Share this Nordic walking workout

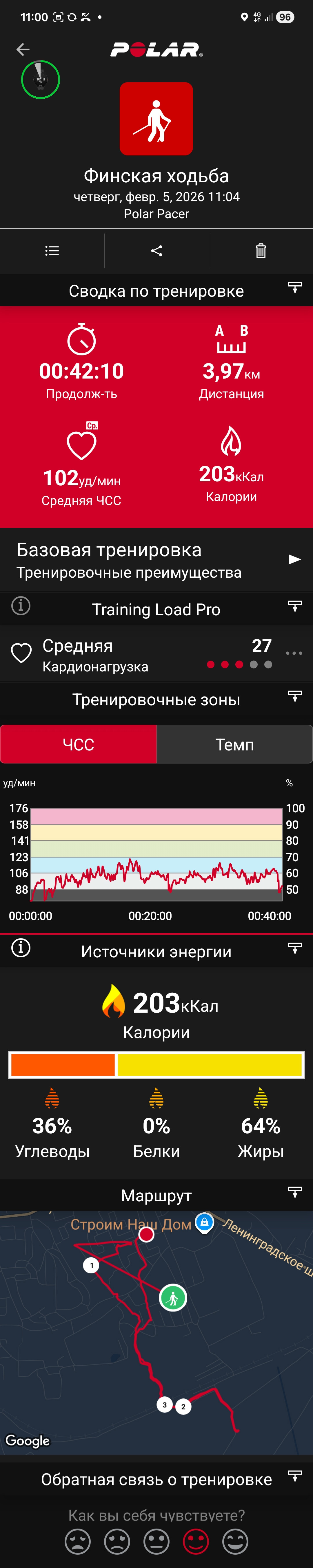click(156, 251)
